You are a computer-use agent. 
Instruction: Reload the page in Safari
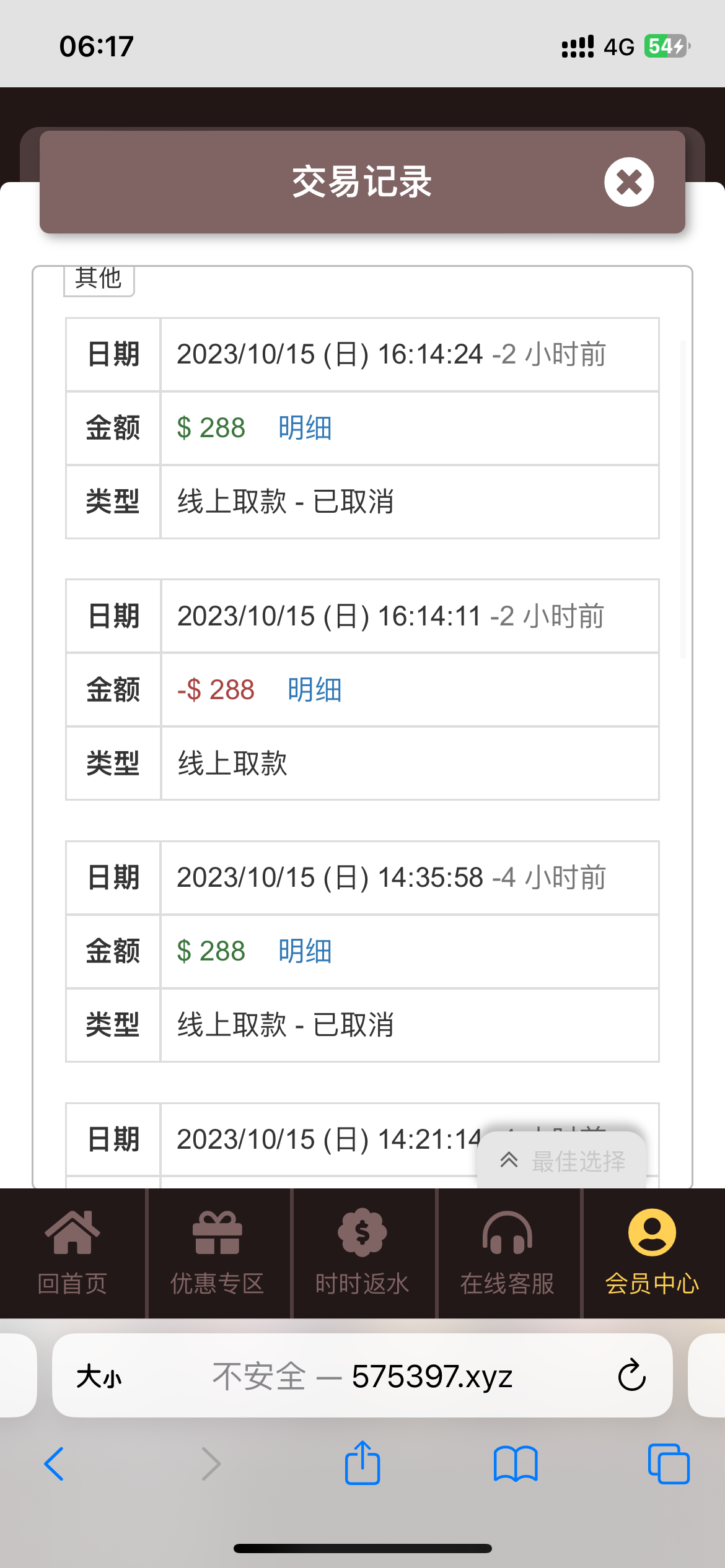pos(631,1376)
